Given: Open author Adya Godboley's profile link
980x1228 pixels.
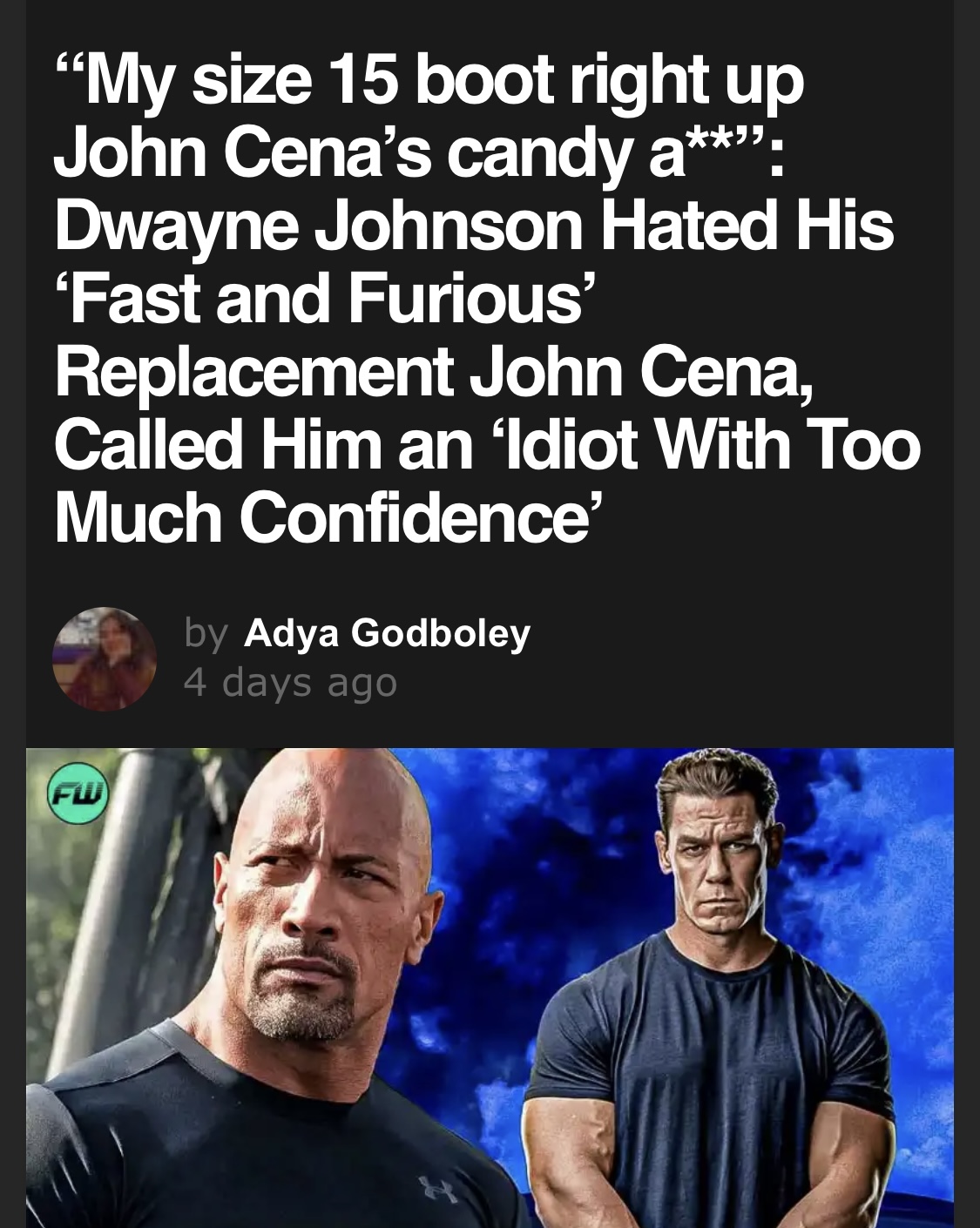Looking at the screenshot, I should coord(387,633).
